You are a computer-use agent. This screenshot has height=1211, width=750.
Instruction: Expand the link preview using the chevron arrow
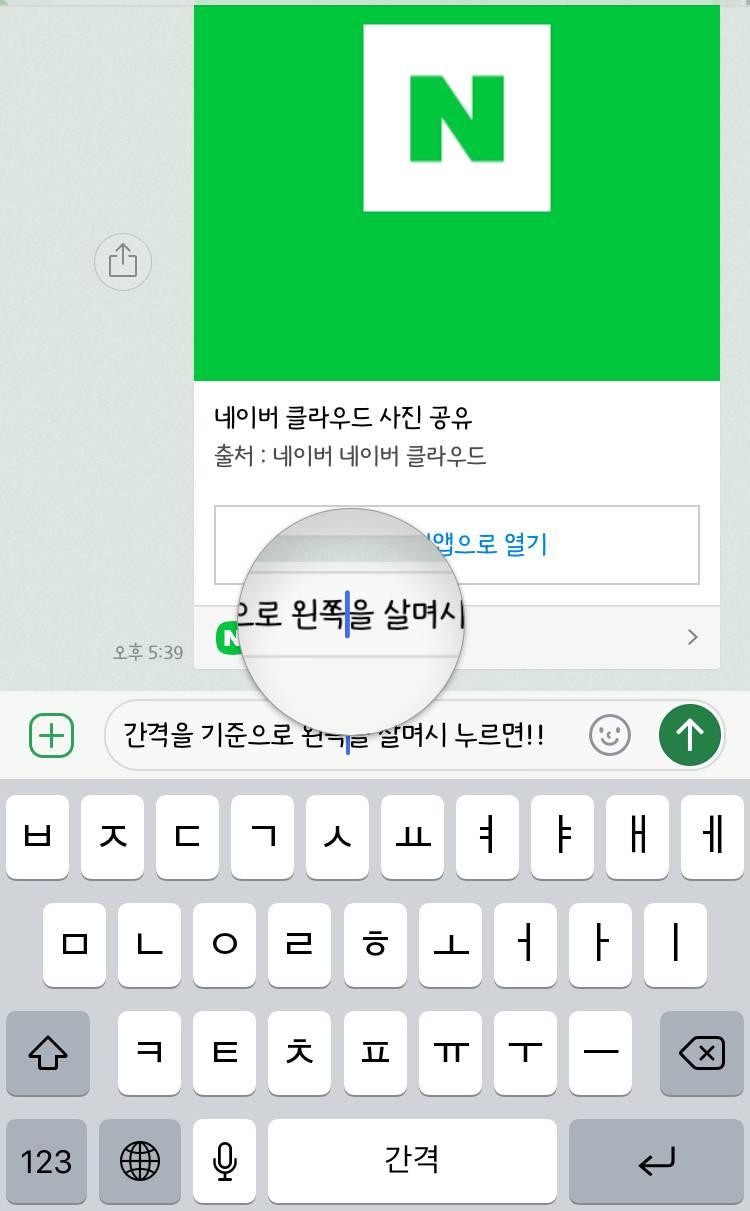point(693,637)
